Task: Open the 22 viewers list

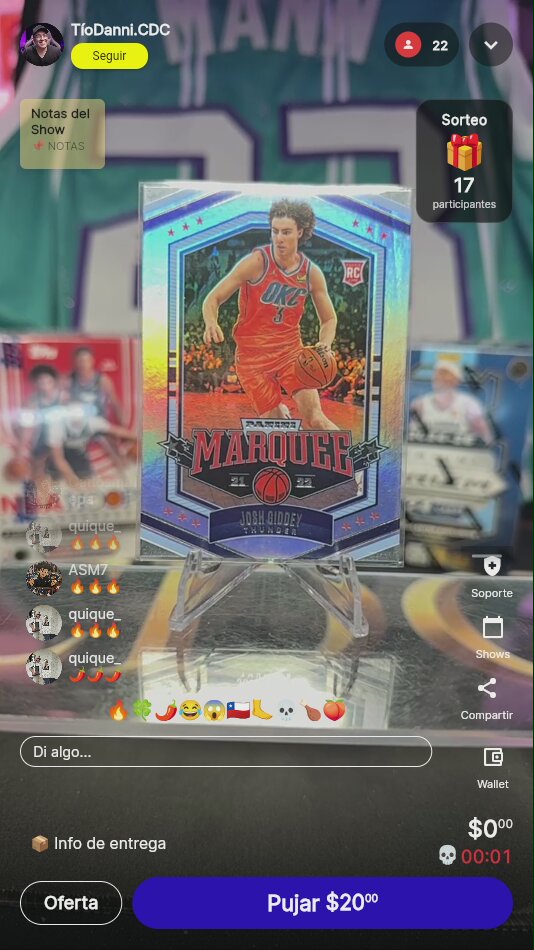Action: [x=421, y=45]
